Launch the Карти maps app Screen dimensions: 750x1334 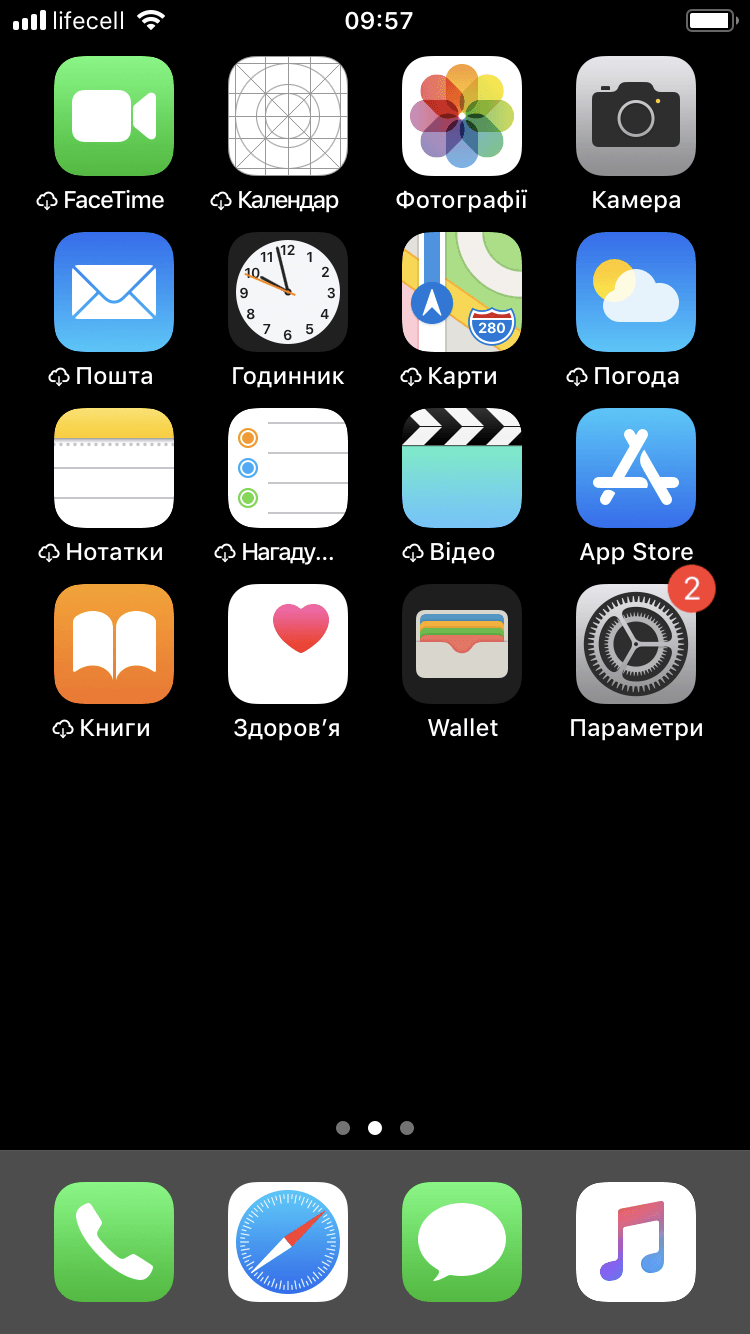pyautogui.click(x=462, y=292)
